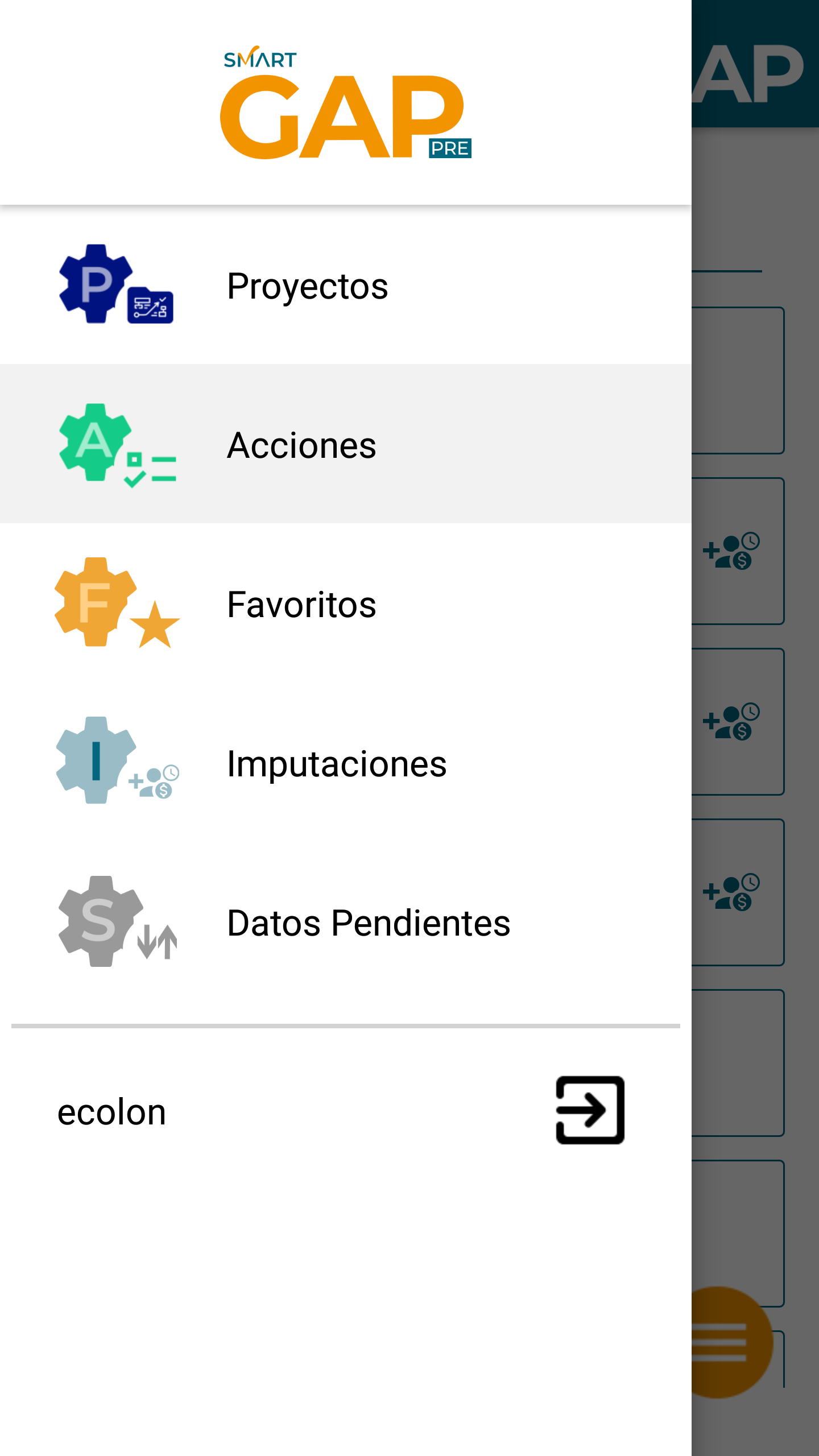Select the Favoritos navigation item
Image resolution: width=819 pixels, height=1456 pixels.
[301, 605]
